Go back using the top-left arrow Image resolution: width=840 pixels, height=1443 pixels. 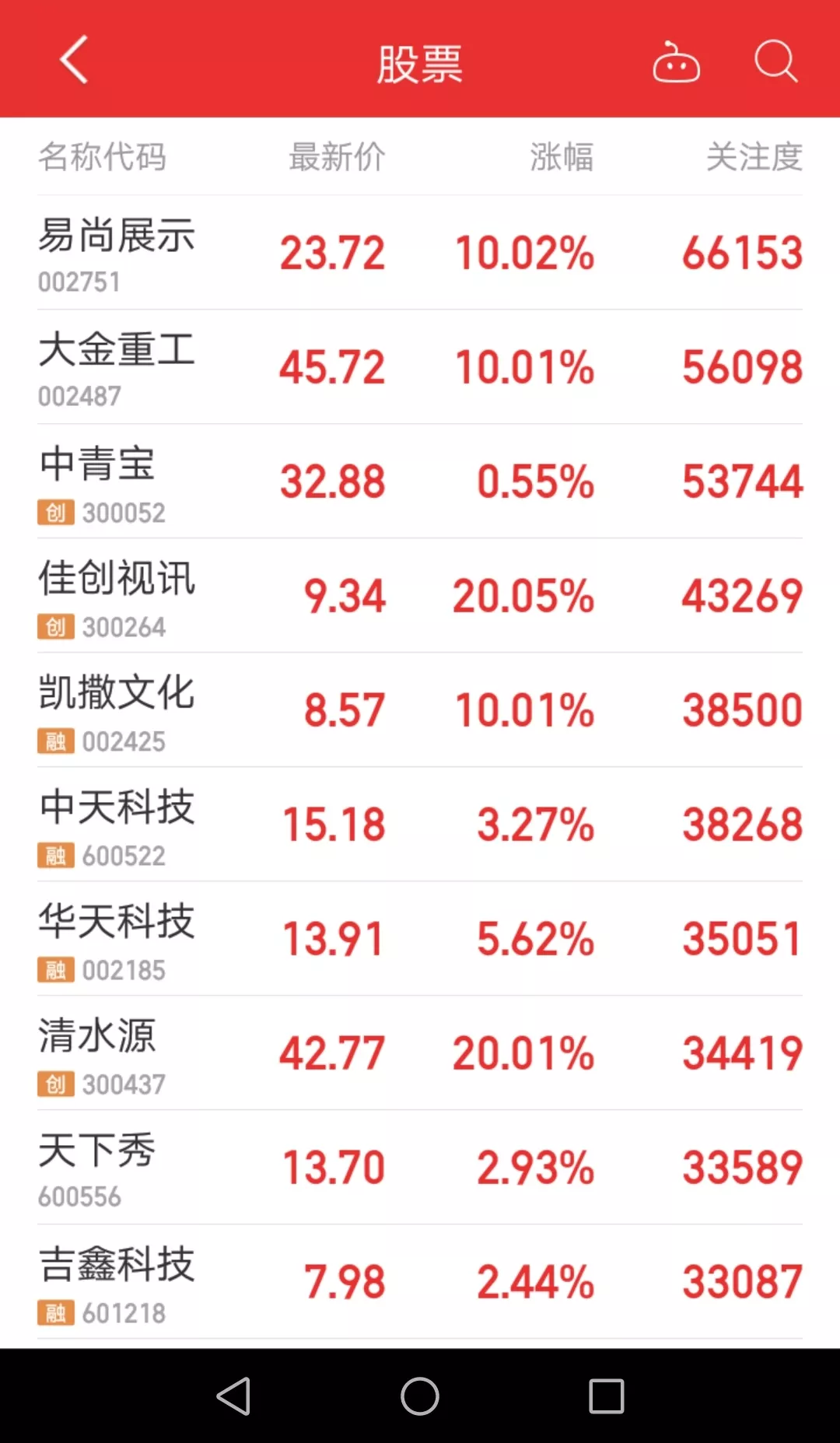coord(74,60)
